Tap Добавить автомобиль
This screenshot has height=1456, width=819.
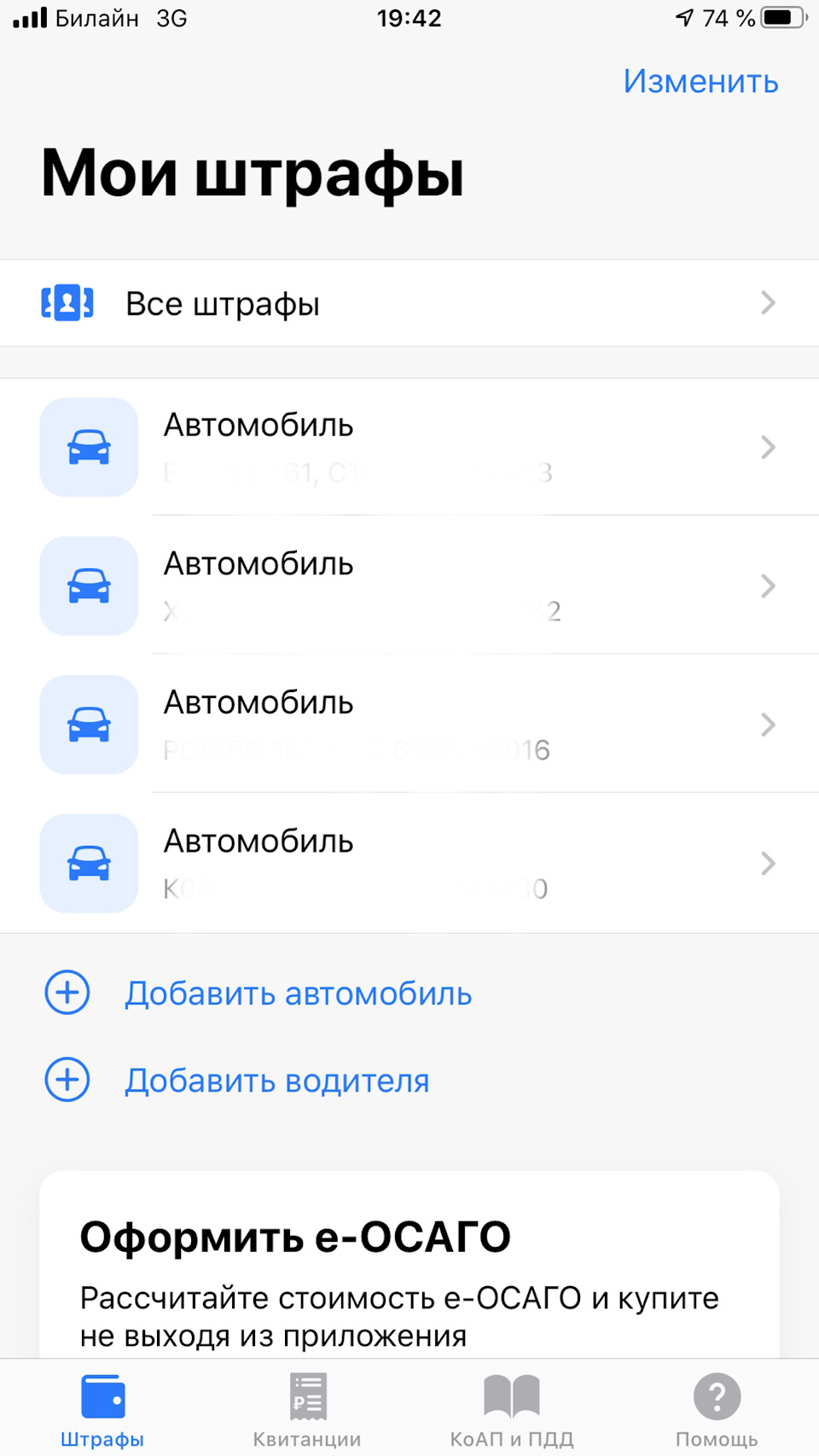coord(297,993)
